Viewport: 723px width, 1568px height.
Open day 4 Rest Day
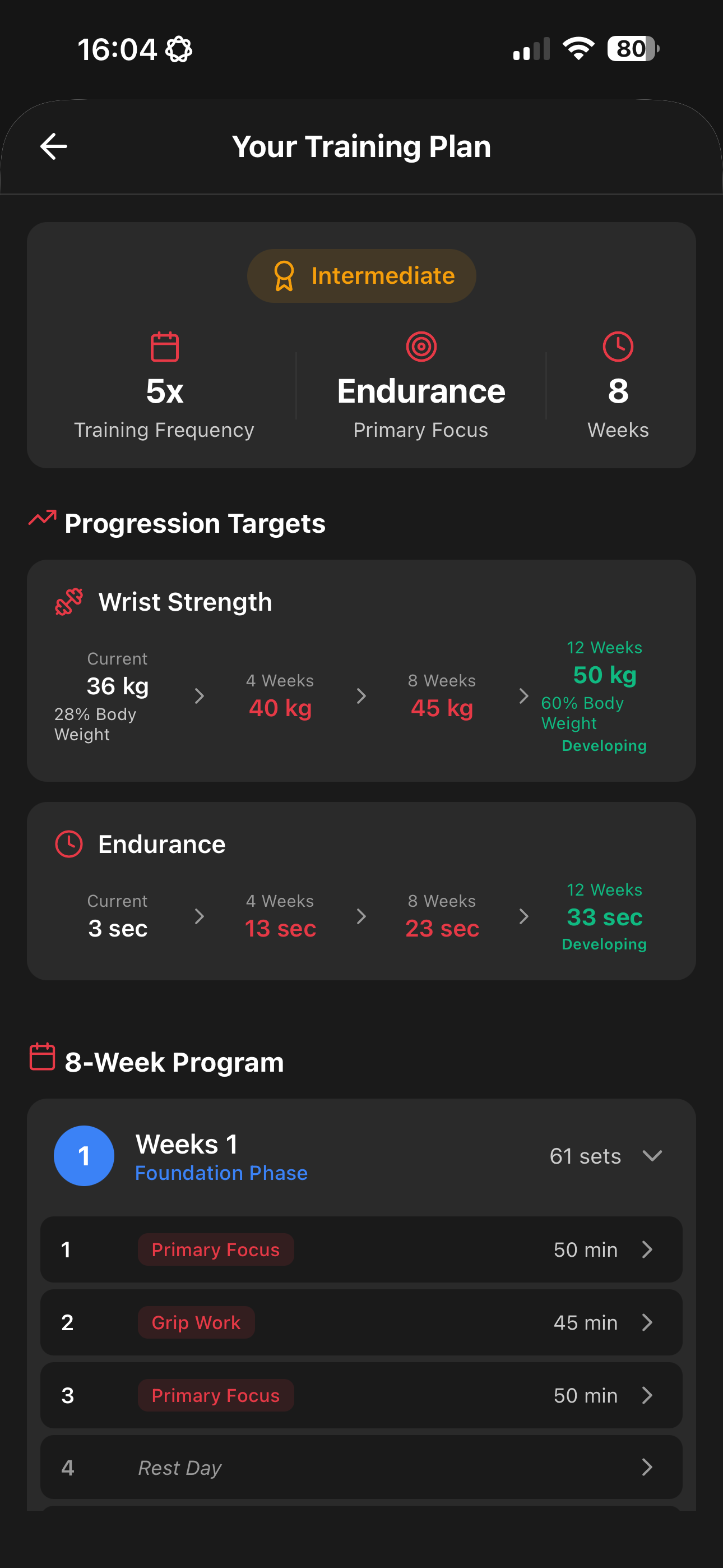[x=361, y=1467]
